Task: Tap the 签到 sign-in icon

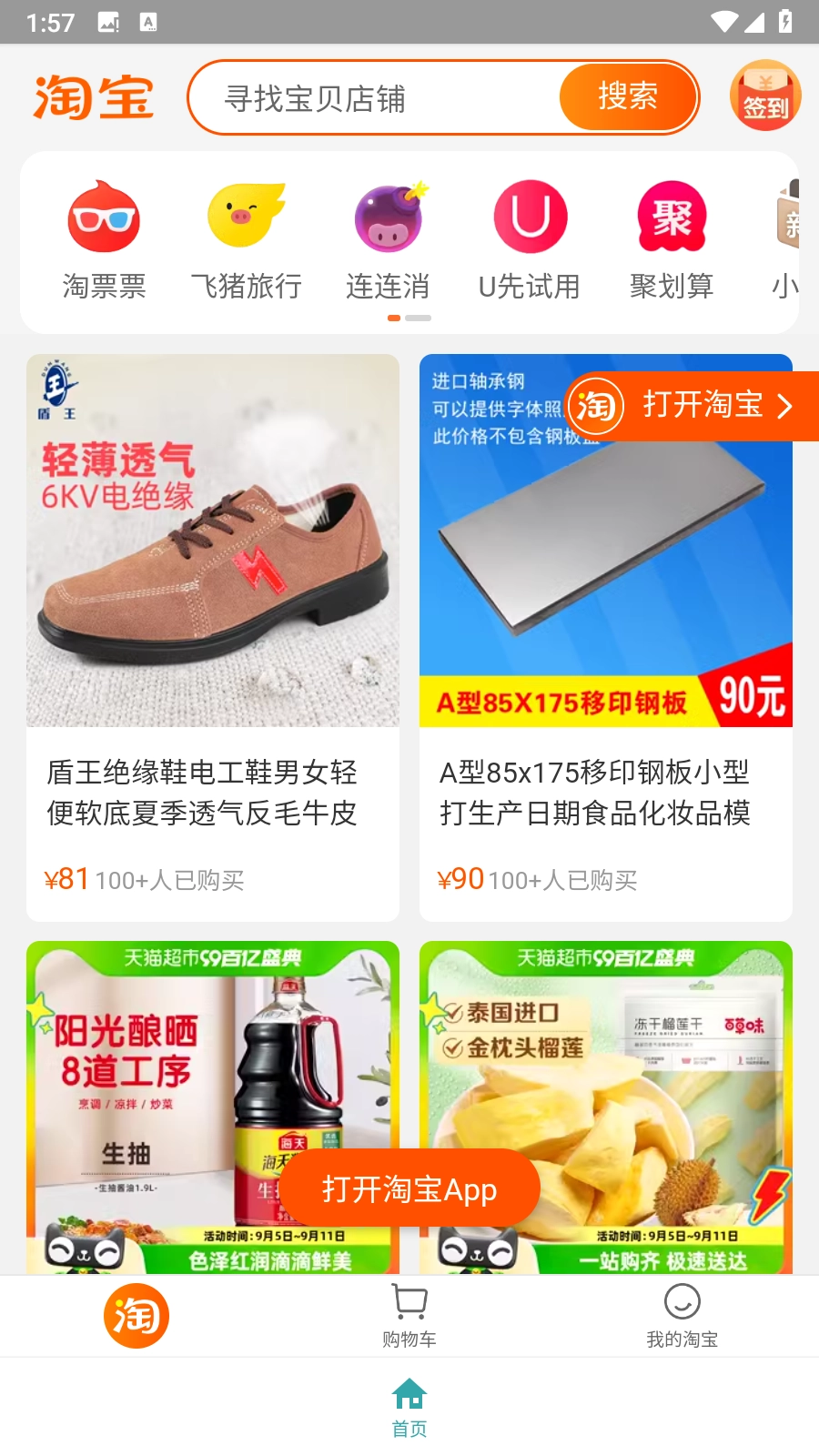Action: tap(765, 96)
